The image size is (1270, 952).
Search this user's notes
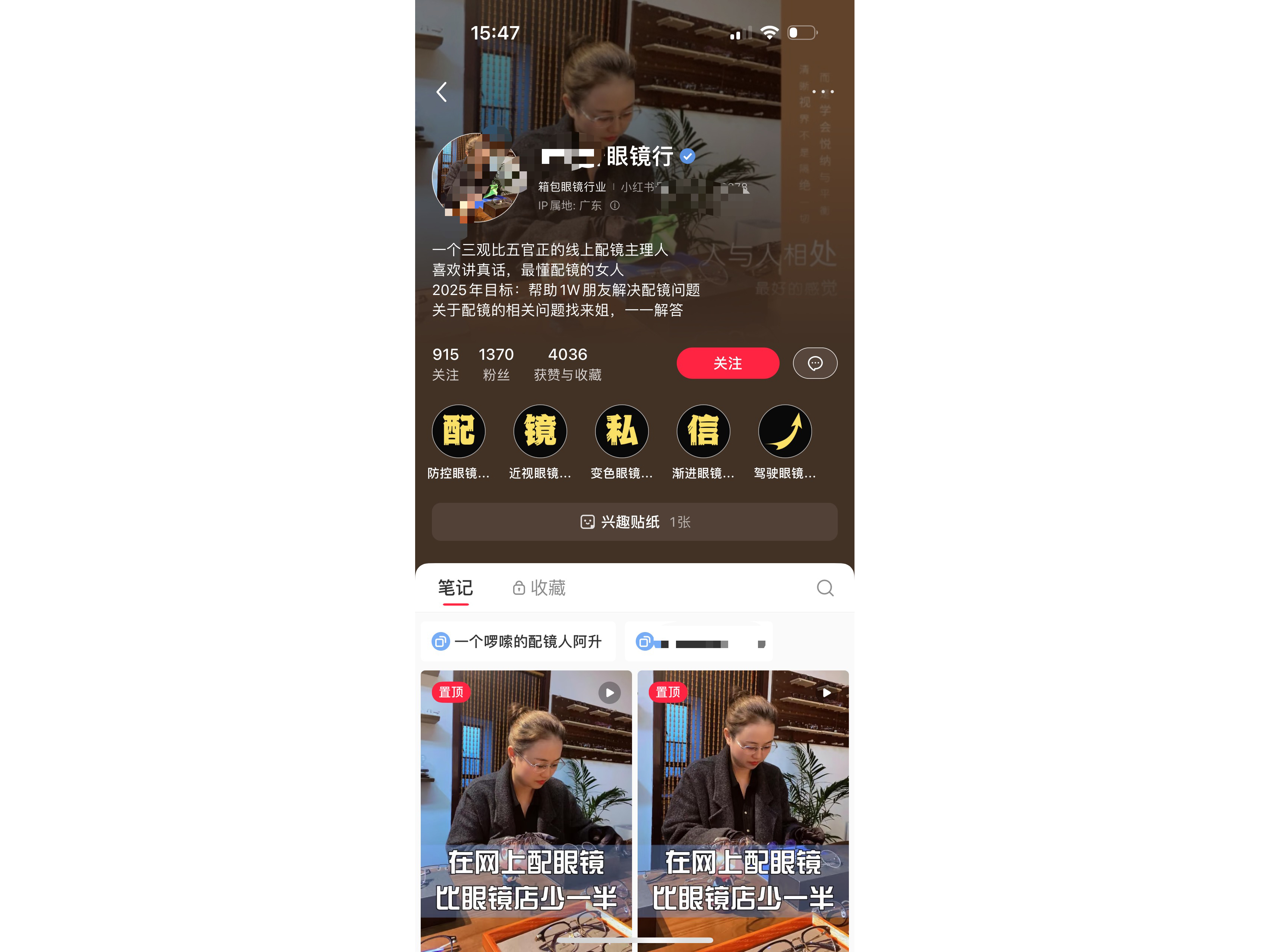tap(825, 588)
